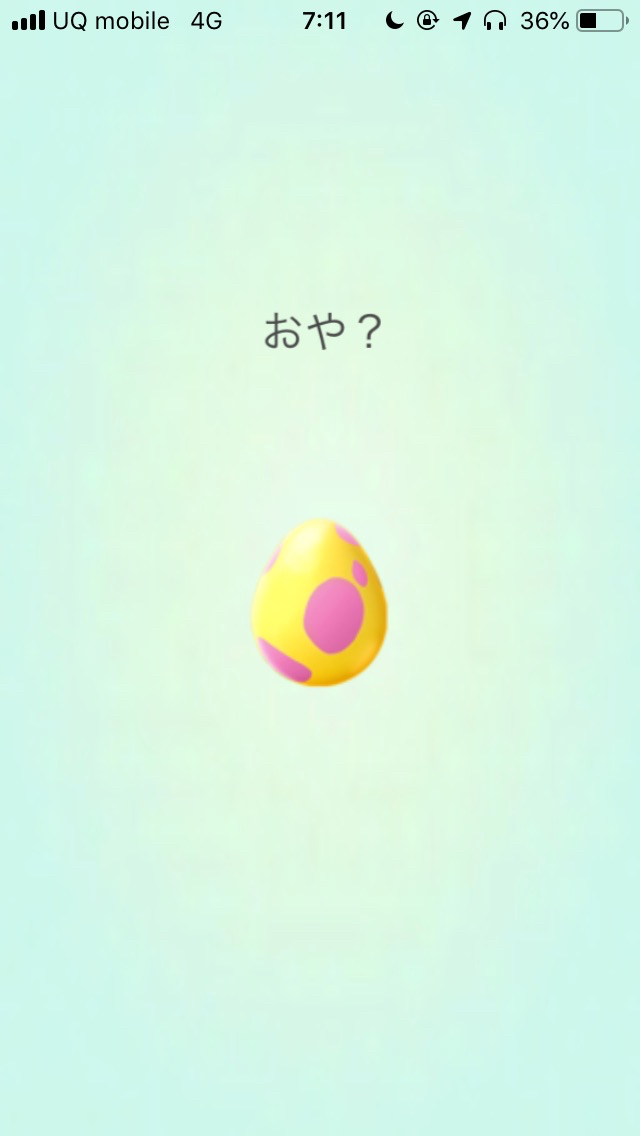Tap the yellow egg to hatch it
640x1136 pixels.
(319, 603)
